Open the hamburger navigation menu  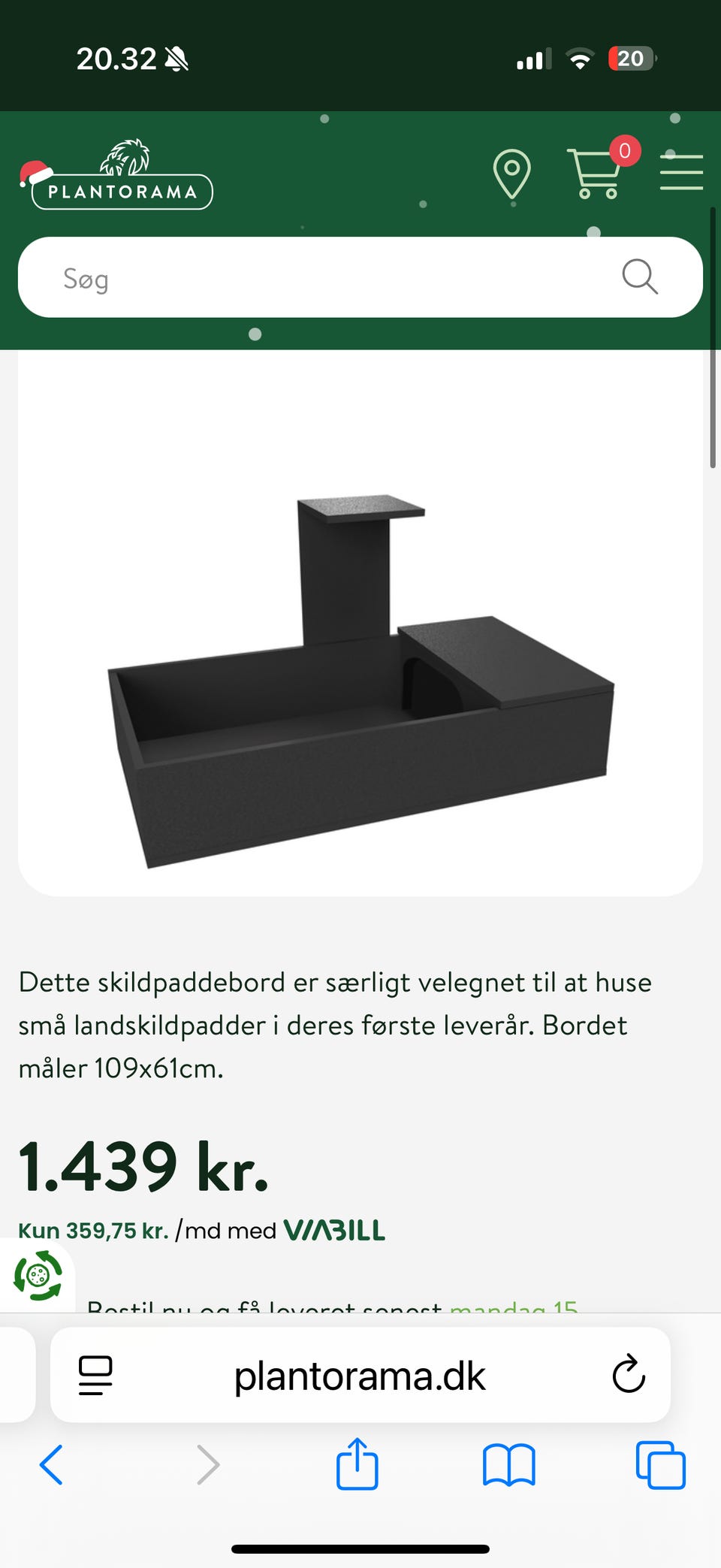[680, 171]
